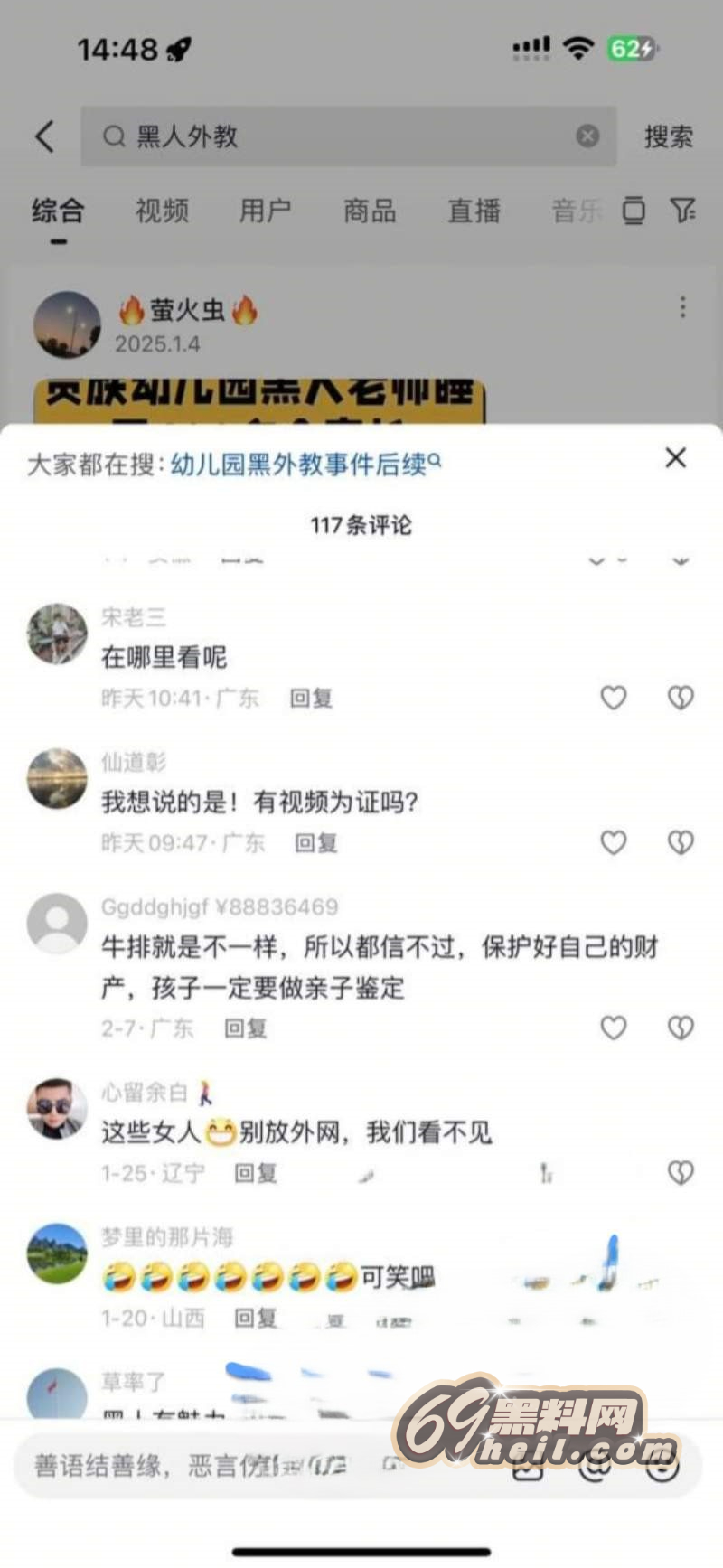Reply to 宋老三's comment
This screenshot has height=1568, width=723.
(311, 699)
